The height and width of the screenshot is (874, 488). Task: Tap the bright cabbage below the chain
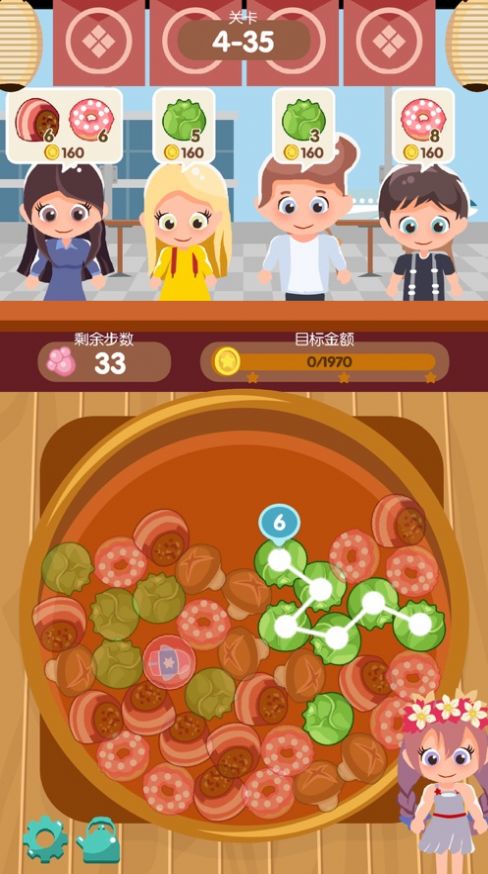pos(328,718)
